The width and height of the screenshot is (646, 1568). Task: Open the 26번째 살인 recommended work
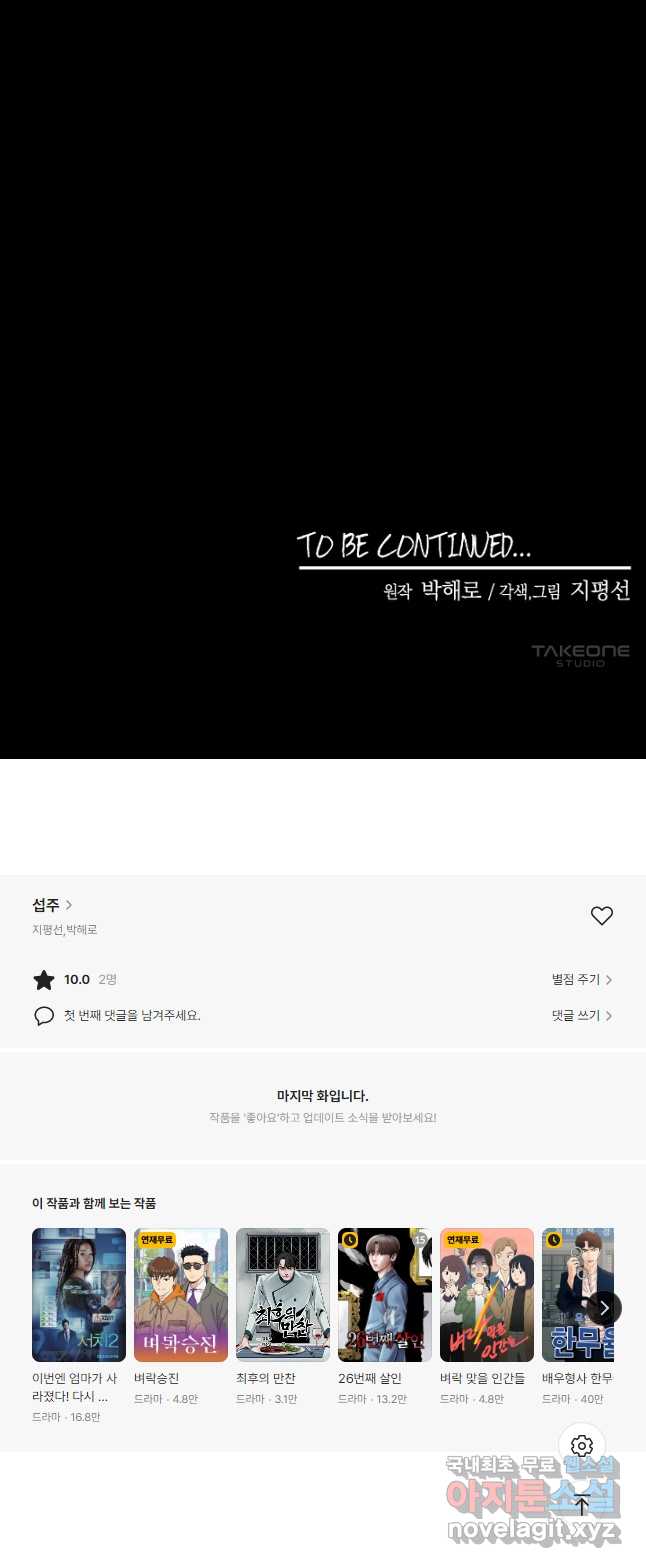(x=385, y=1295)
